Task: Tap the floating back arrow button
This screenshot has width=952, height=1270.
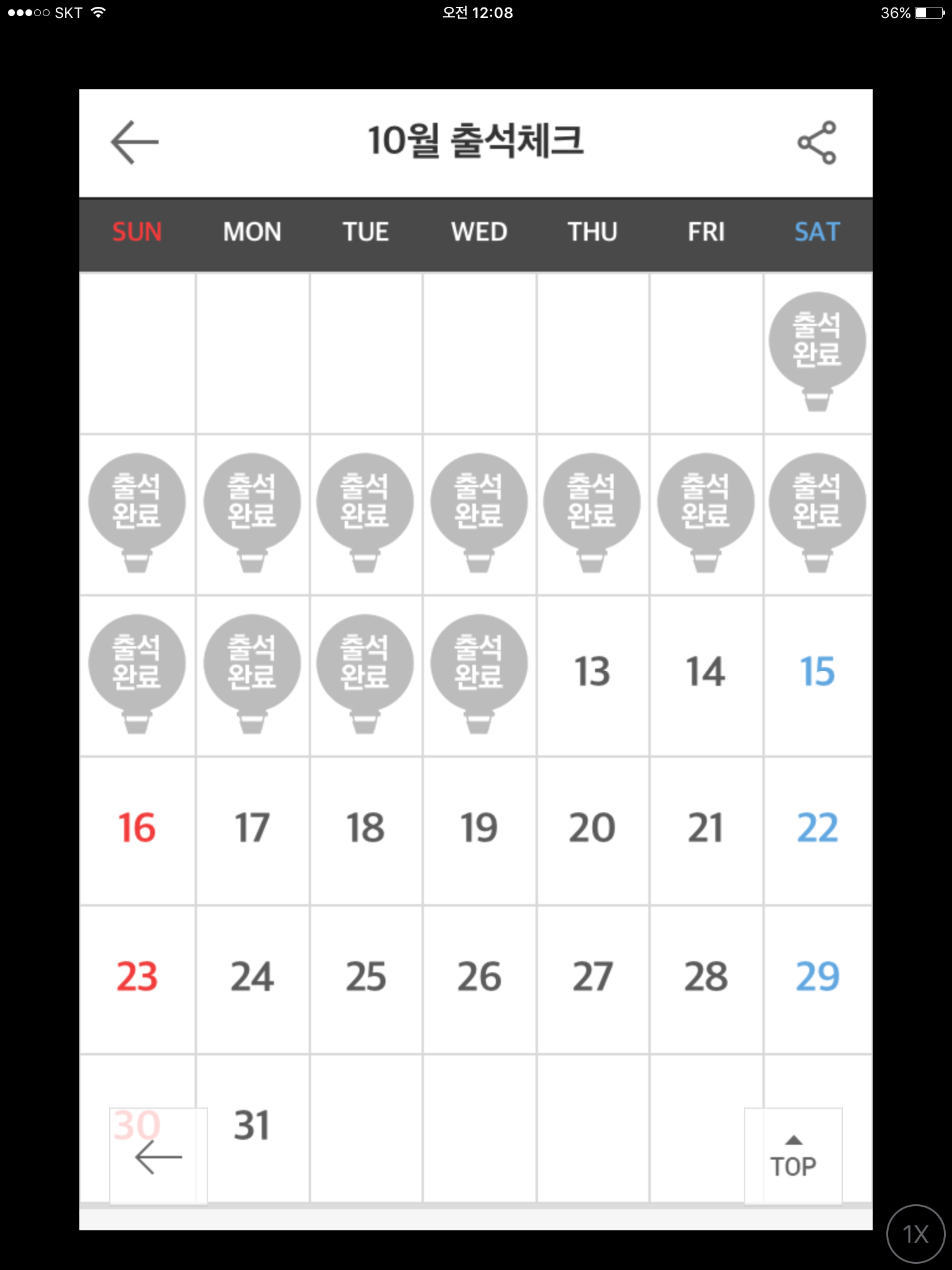Action: click(x=159, y=1157)
